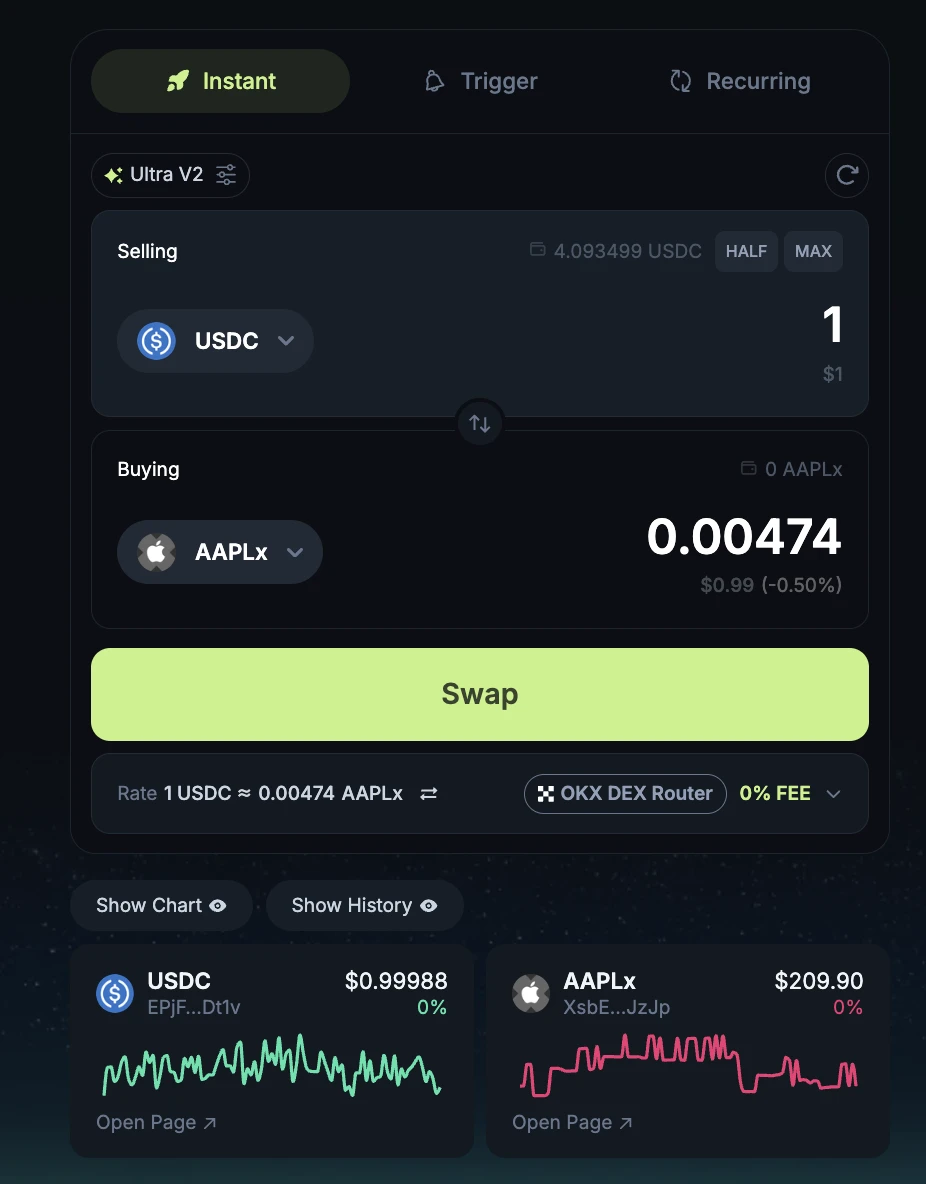The width and height of the screenshot is (926, 1184).
Task: Open the USDC selling token dropdown
Action: pyautogui.click(x=215, y=341)
